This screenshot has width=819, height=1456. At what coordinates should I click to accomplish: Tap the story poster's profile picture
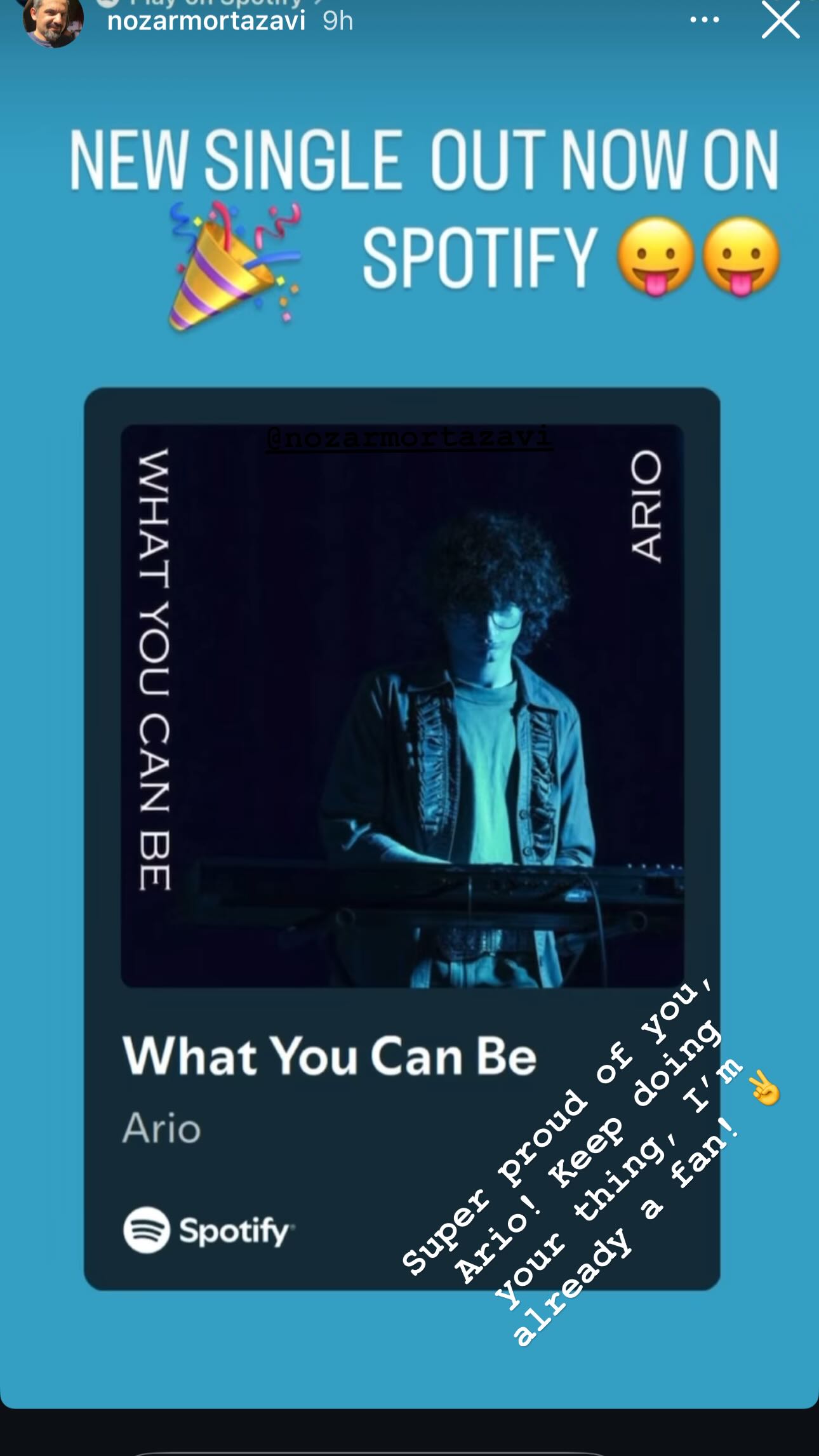(53, 22)
